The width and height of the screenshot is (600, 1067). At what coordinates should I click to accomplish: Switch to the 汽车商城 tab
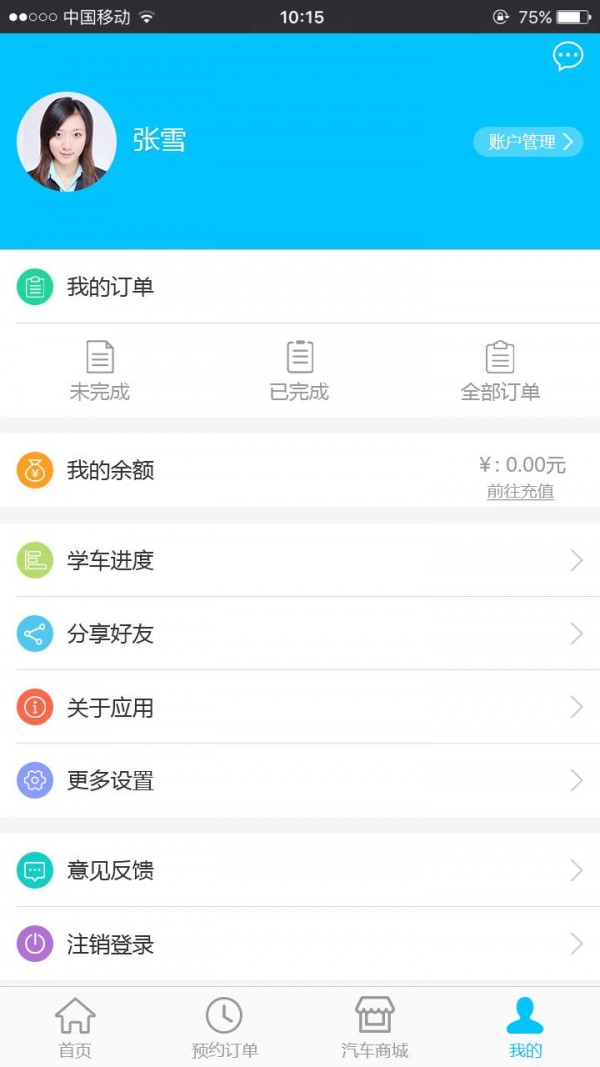375,1027
